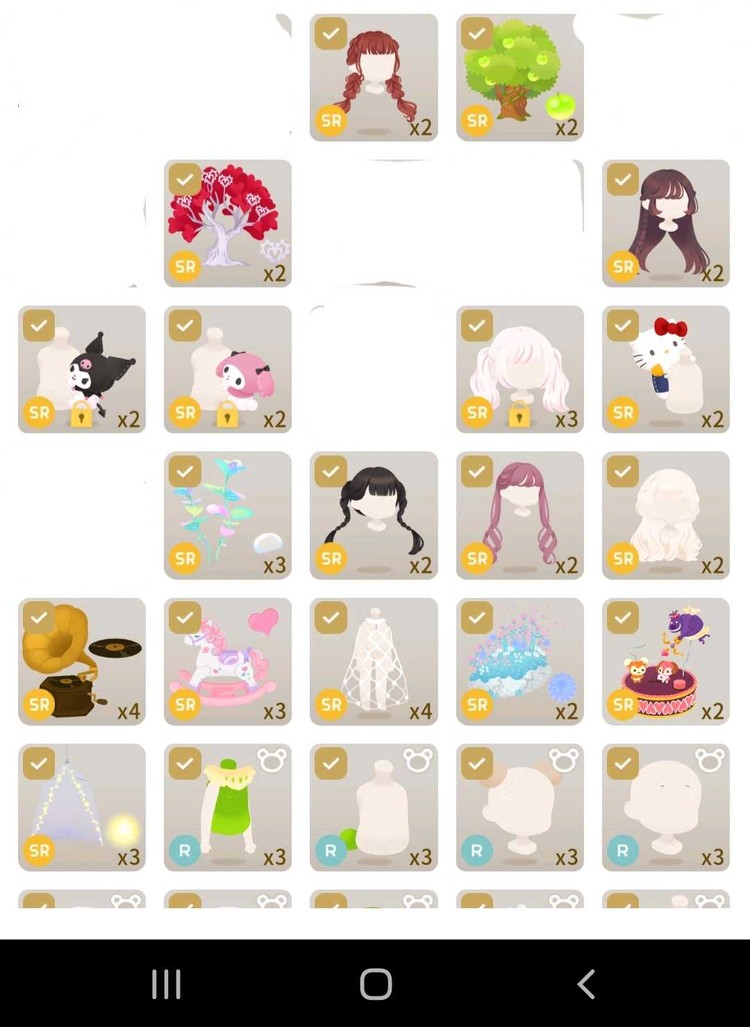Select the Hello Kitty plush item

666,369
